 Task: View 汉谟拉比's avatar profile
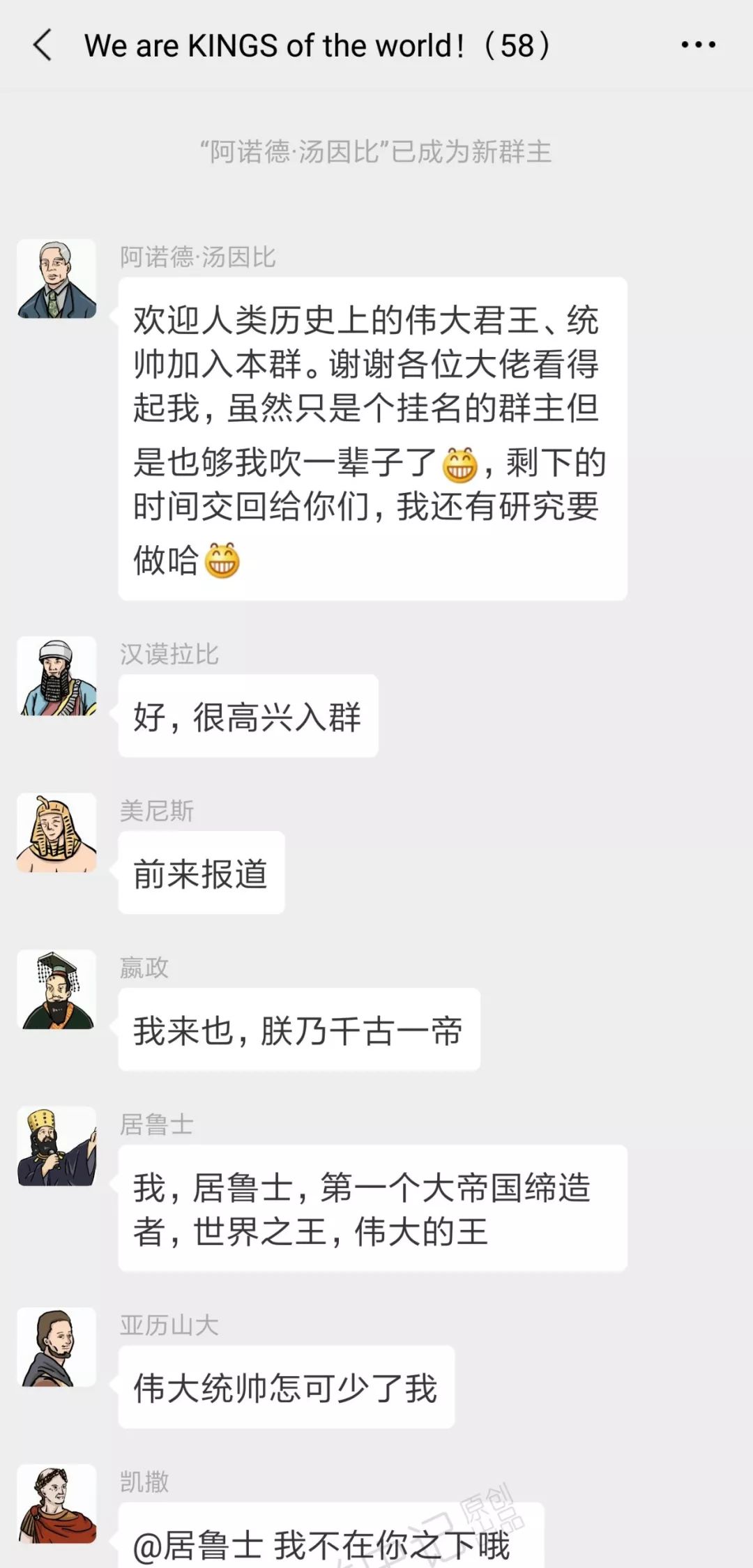(56, 676)
